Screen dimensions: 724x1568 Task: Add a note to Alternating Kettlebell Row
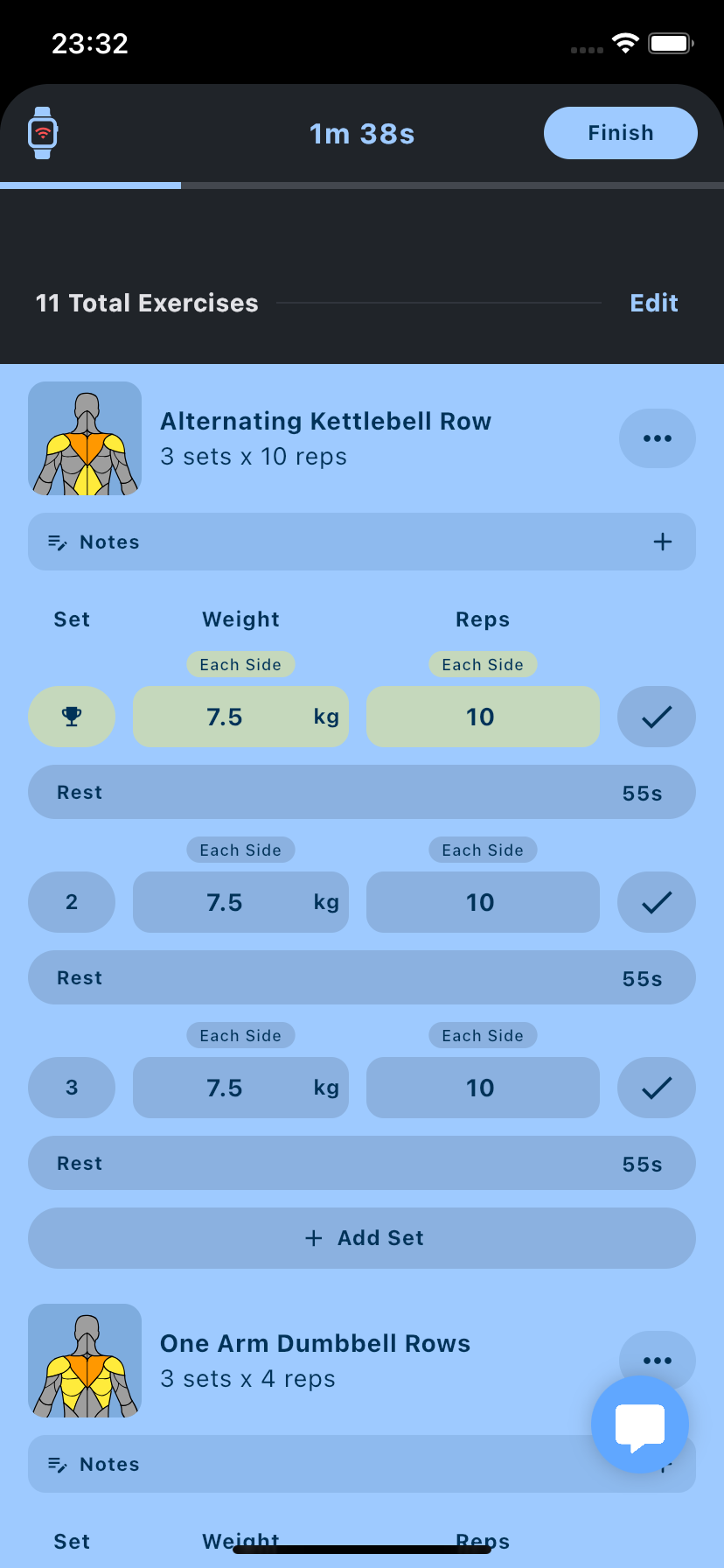point(662,542)
